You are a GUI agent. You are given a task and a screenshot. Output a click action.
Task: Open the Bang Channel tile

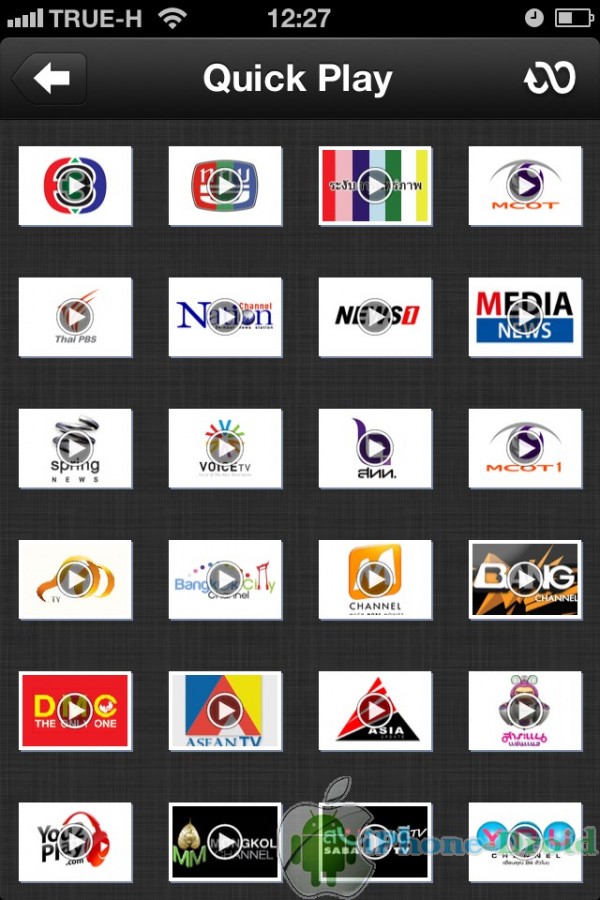tap(525, 579)
